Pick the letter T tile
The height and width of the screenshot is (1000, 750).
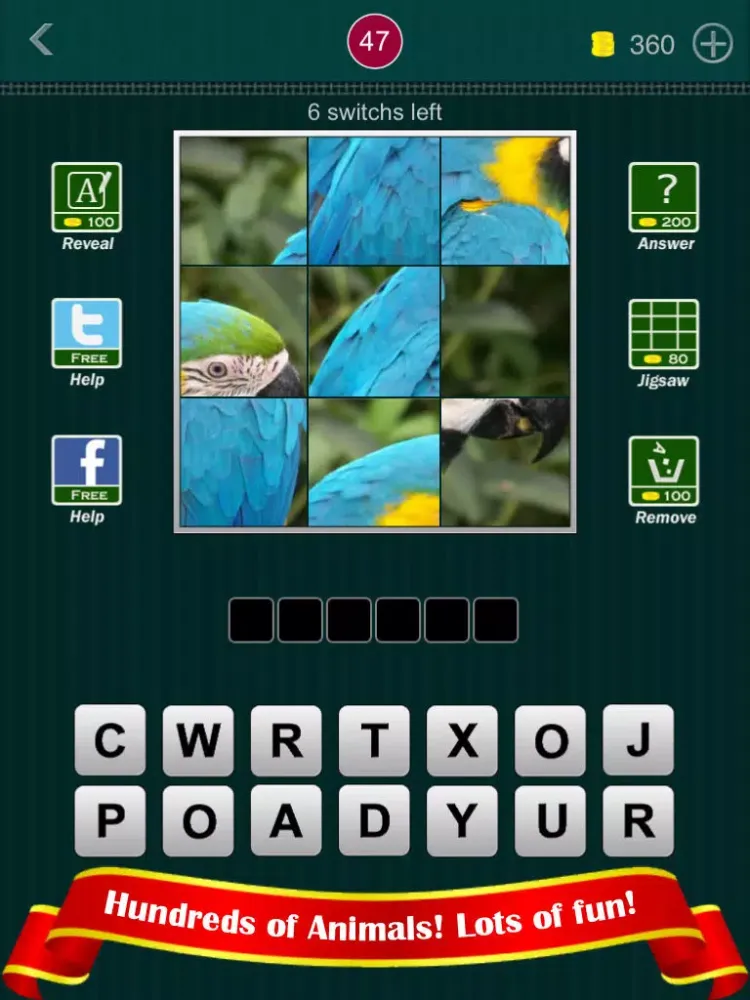374,741
